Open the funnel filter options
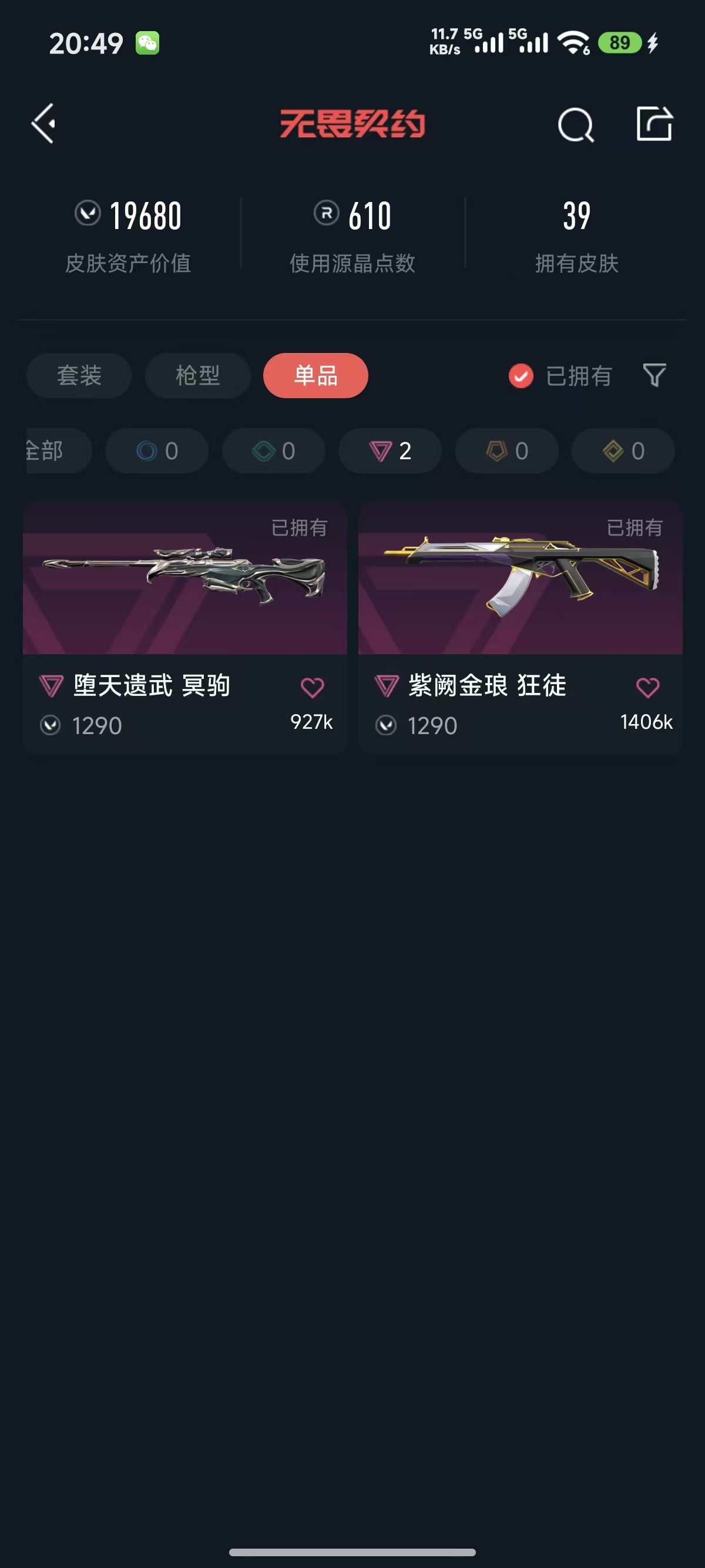 [654, 375]
